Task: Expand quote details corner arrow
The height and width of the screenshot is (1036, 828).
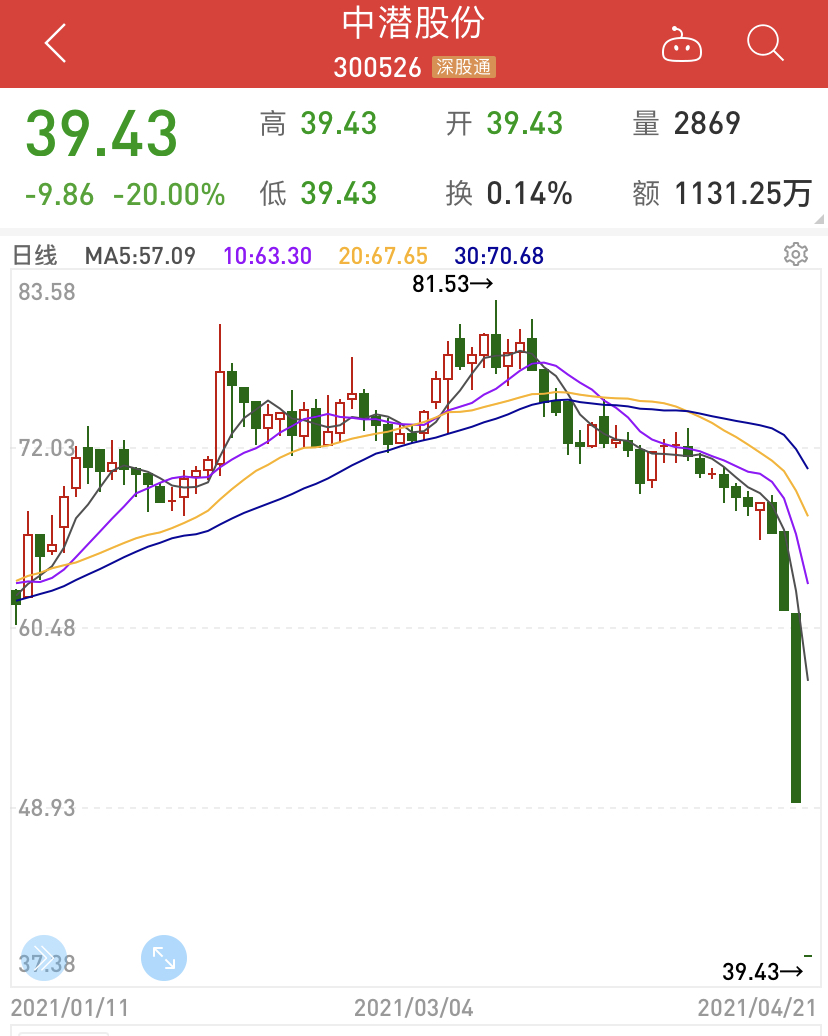Action: [x=819, y=219]
